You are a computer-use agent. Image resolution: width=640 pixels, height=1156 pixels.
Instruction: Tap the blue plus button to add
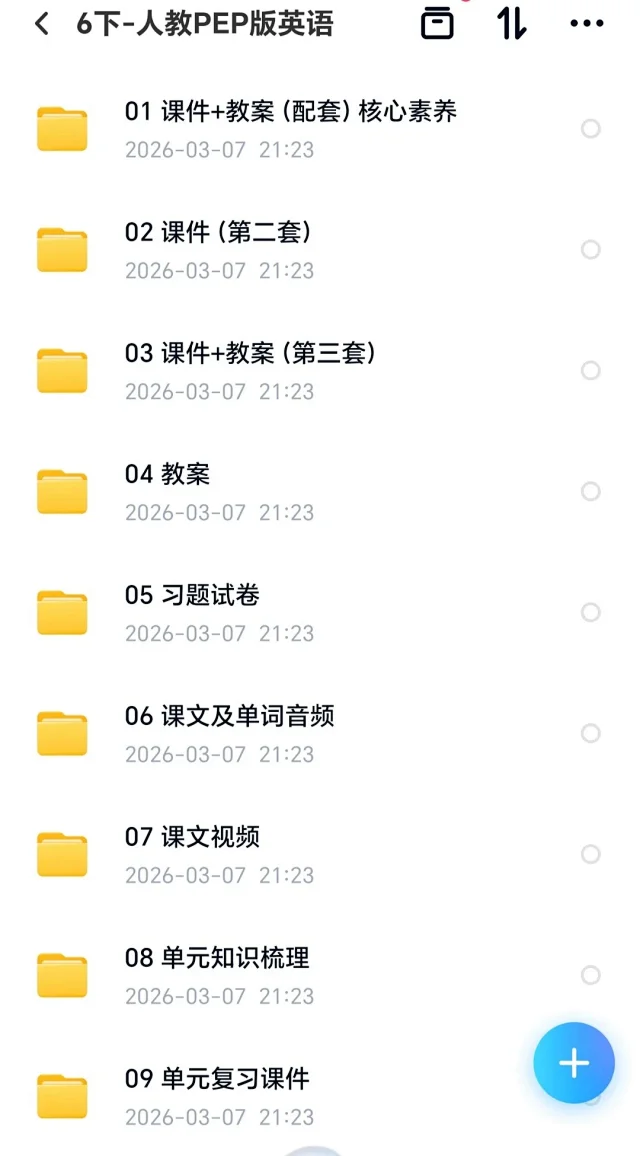574,1063
